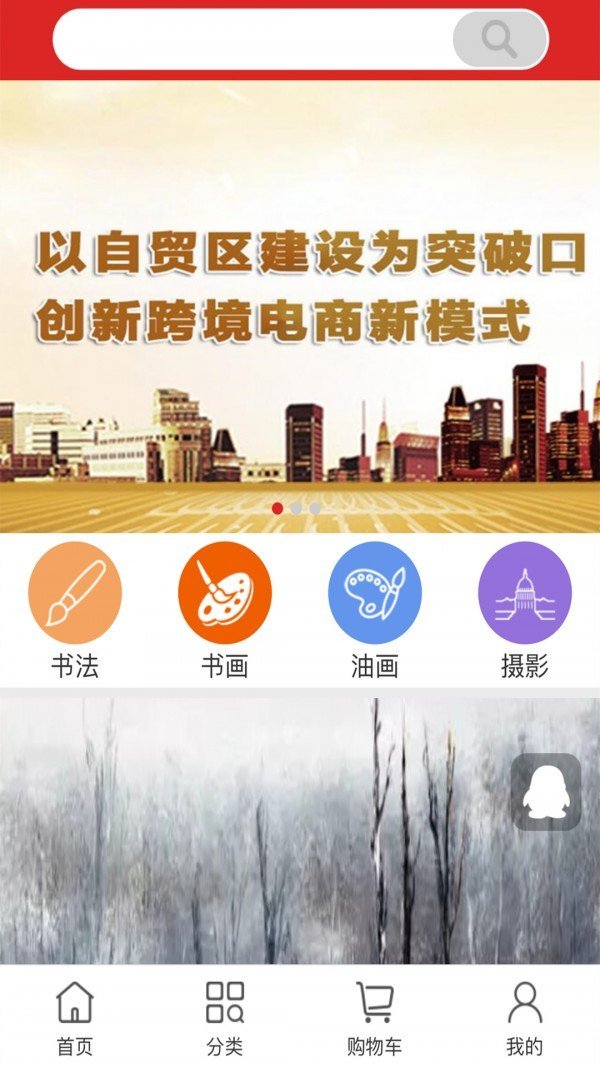This screenshot has height=1067, width=600.
Task: Tap the magnifier search button
Action: (x=500, y=40)
